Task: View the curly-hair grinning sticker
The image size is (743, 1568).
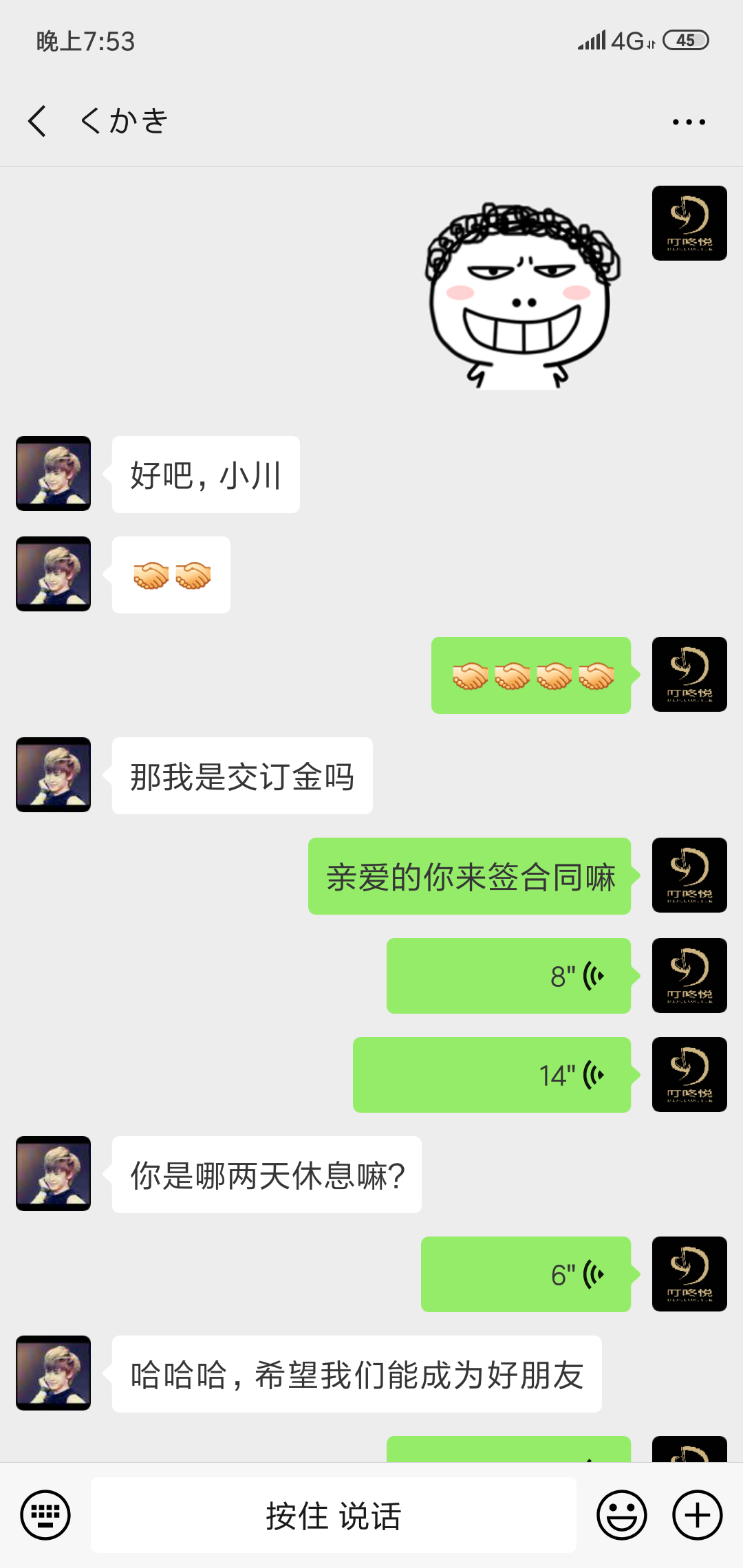Action: click(523, 296)
